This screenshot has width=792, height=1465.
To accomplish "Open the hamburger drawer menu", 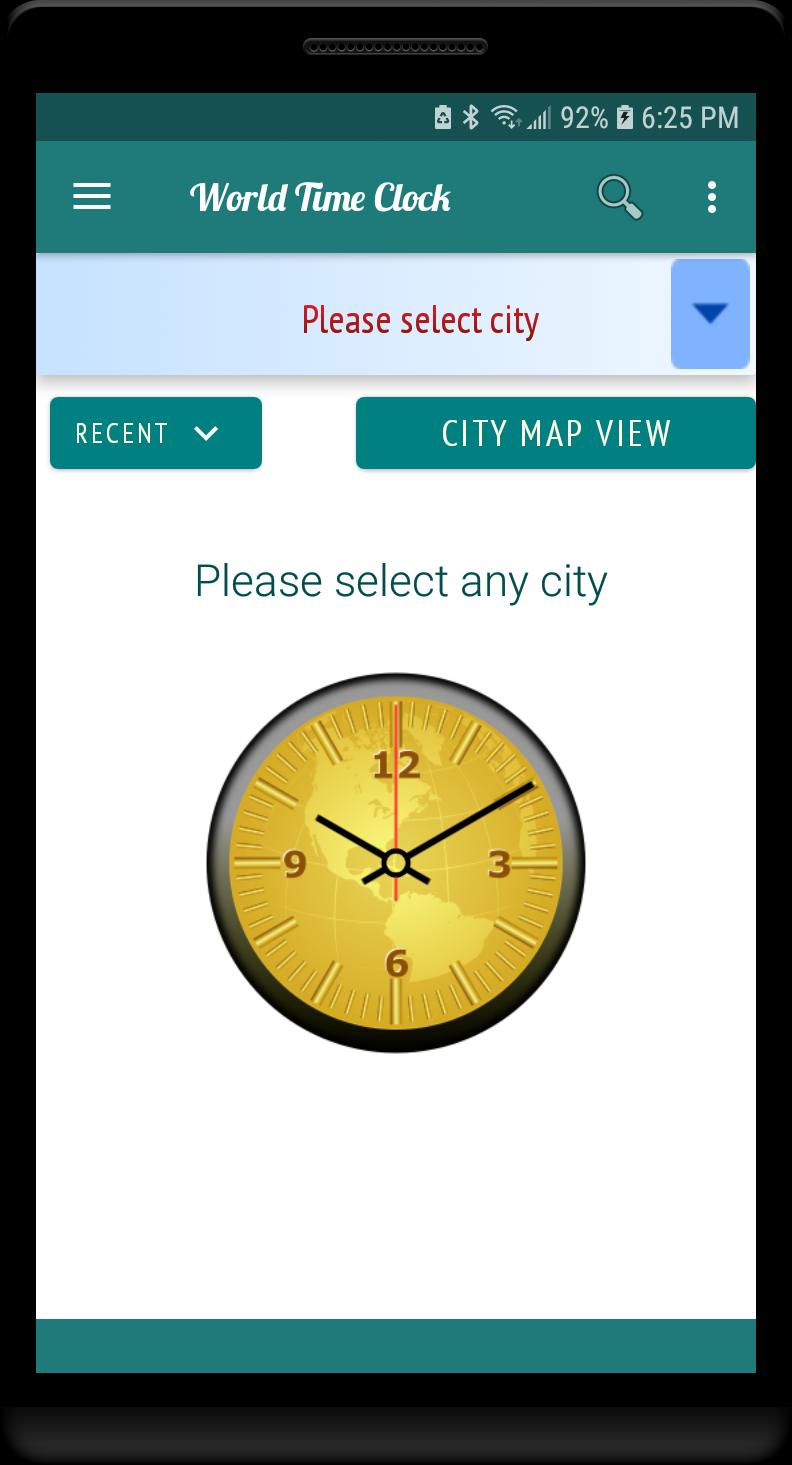I will coord(92,197).
